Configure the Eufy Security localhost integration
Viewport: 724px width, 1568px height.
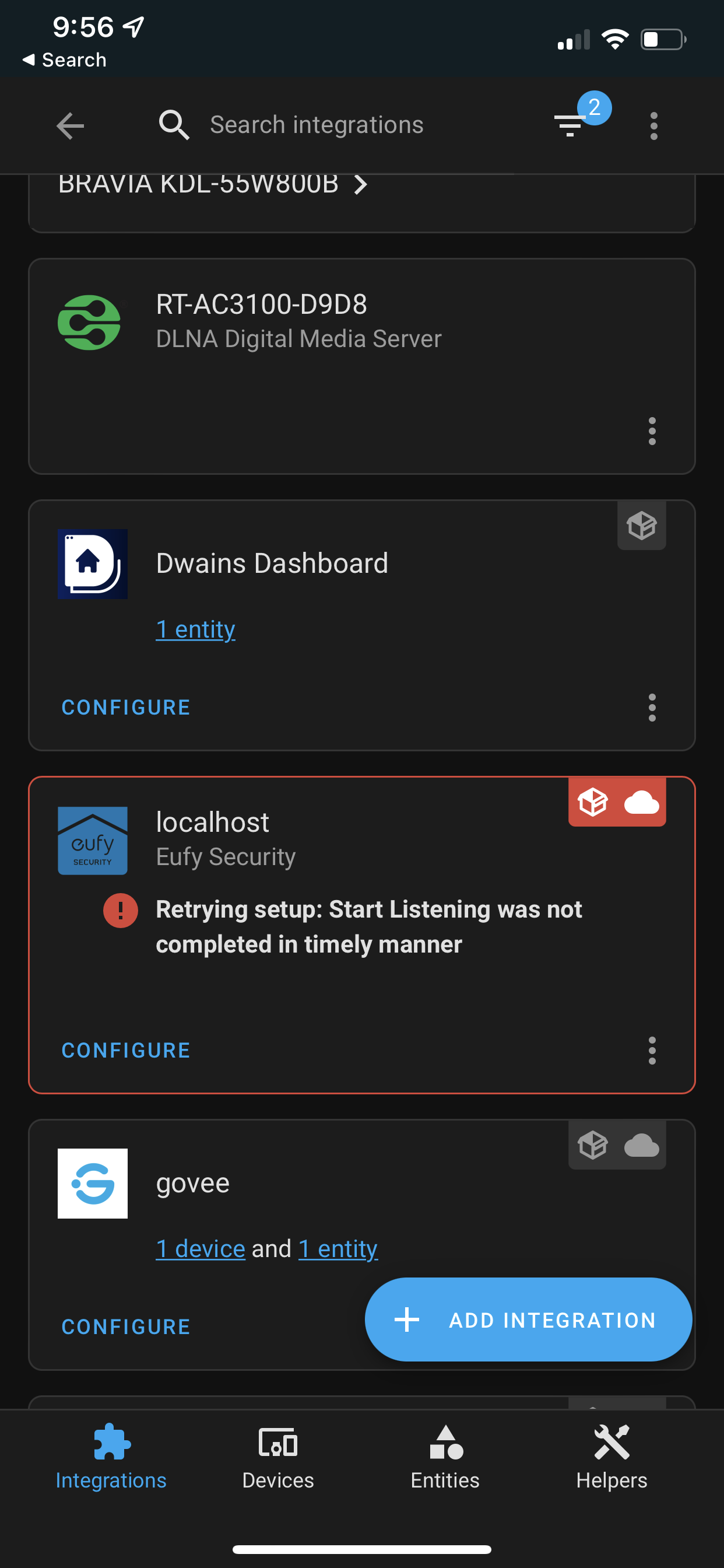[x=126, y=1050]
